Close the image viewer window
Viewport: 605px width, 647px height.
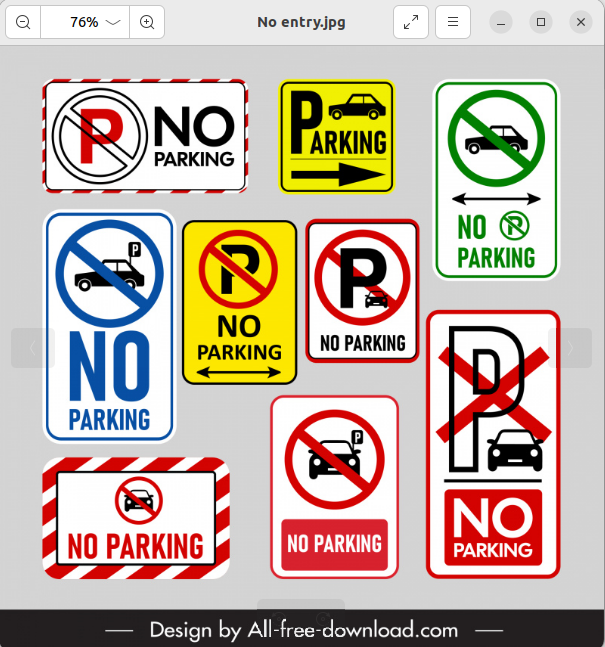(x=581, y=21)
